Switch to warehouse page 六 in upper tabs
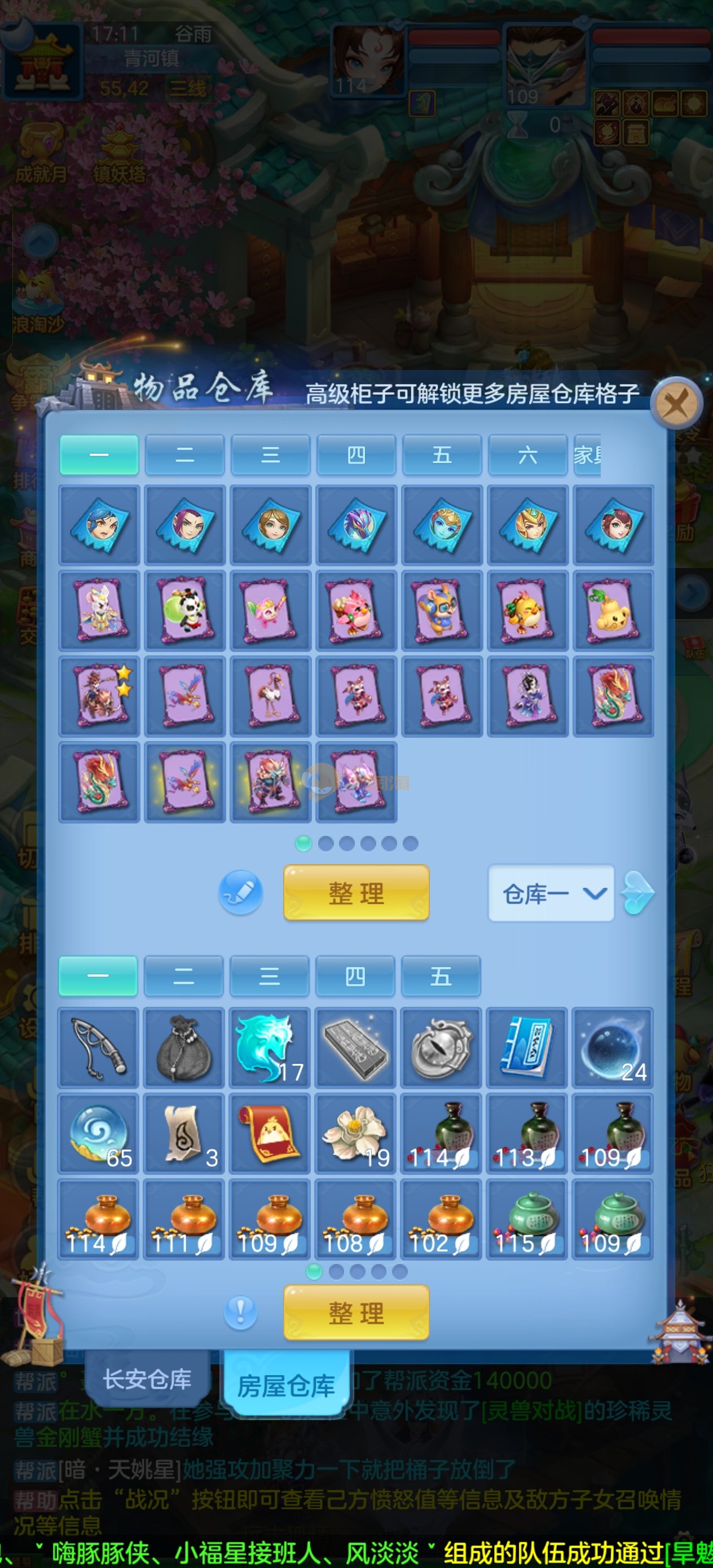 [x=527, y=455]
